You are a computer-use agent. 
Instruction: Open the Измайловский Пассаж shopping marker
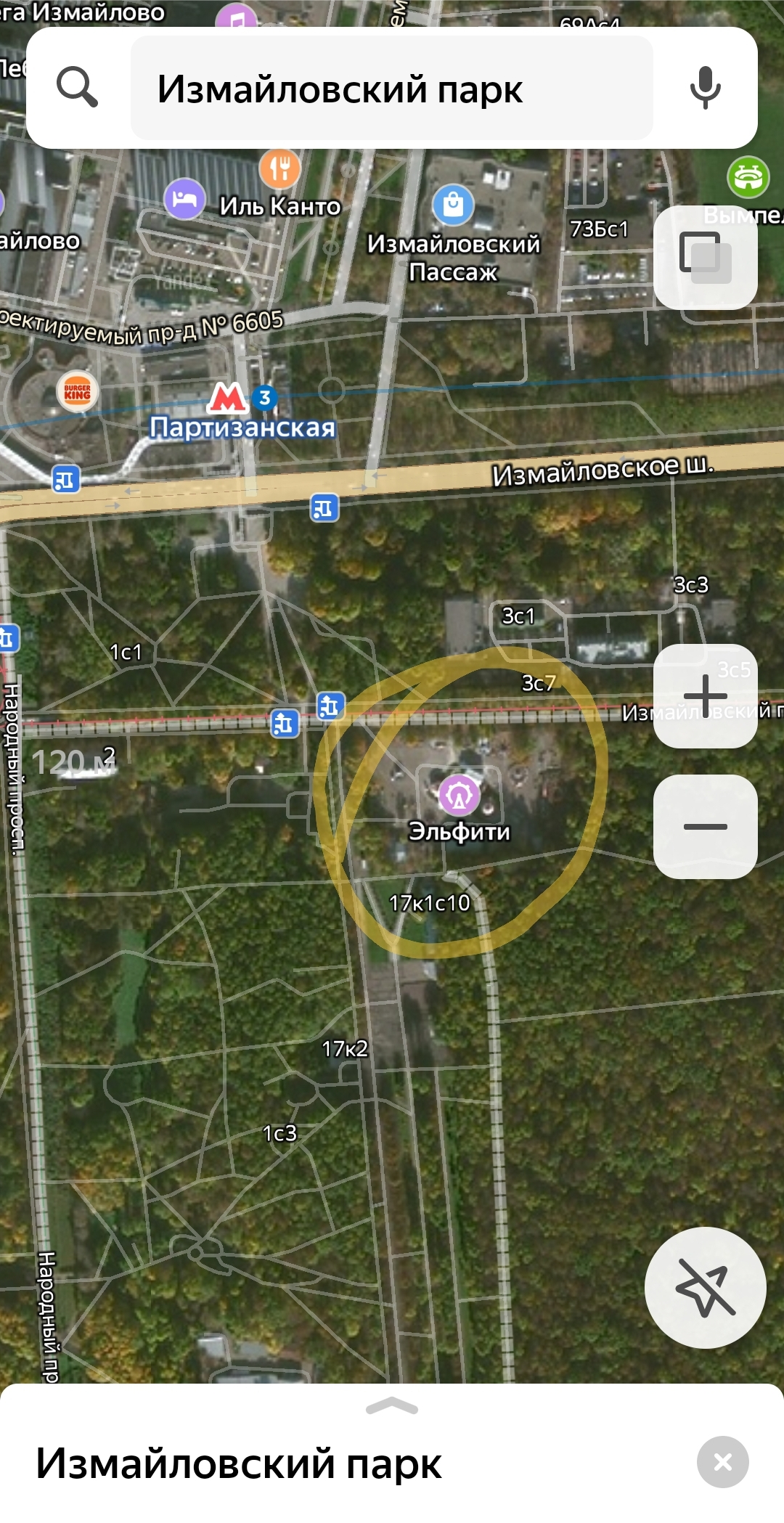click(453, 205)
